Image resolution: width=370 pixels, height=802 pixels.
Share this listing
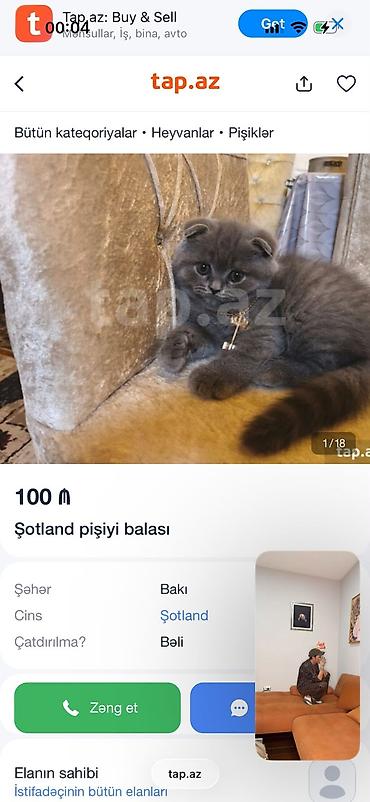304,84
